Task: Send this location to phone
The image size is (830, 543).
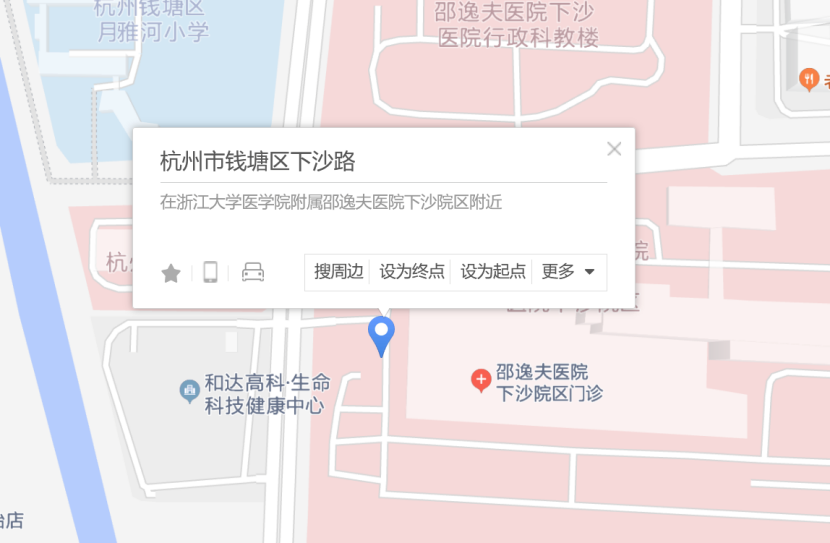Action: pyautogui.click(x=210, y=272)
